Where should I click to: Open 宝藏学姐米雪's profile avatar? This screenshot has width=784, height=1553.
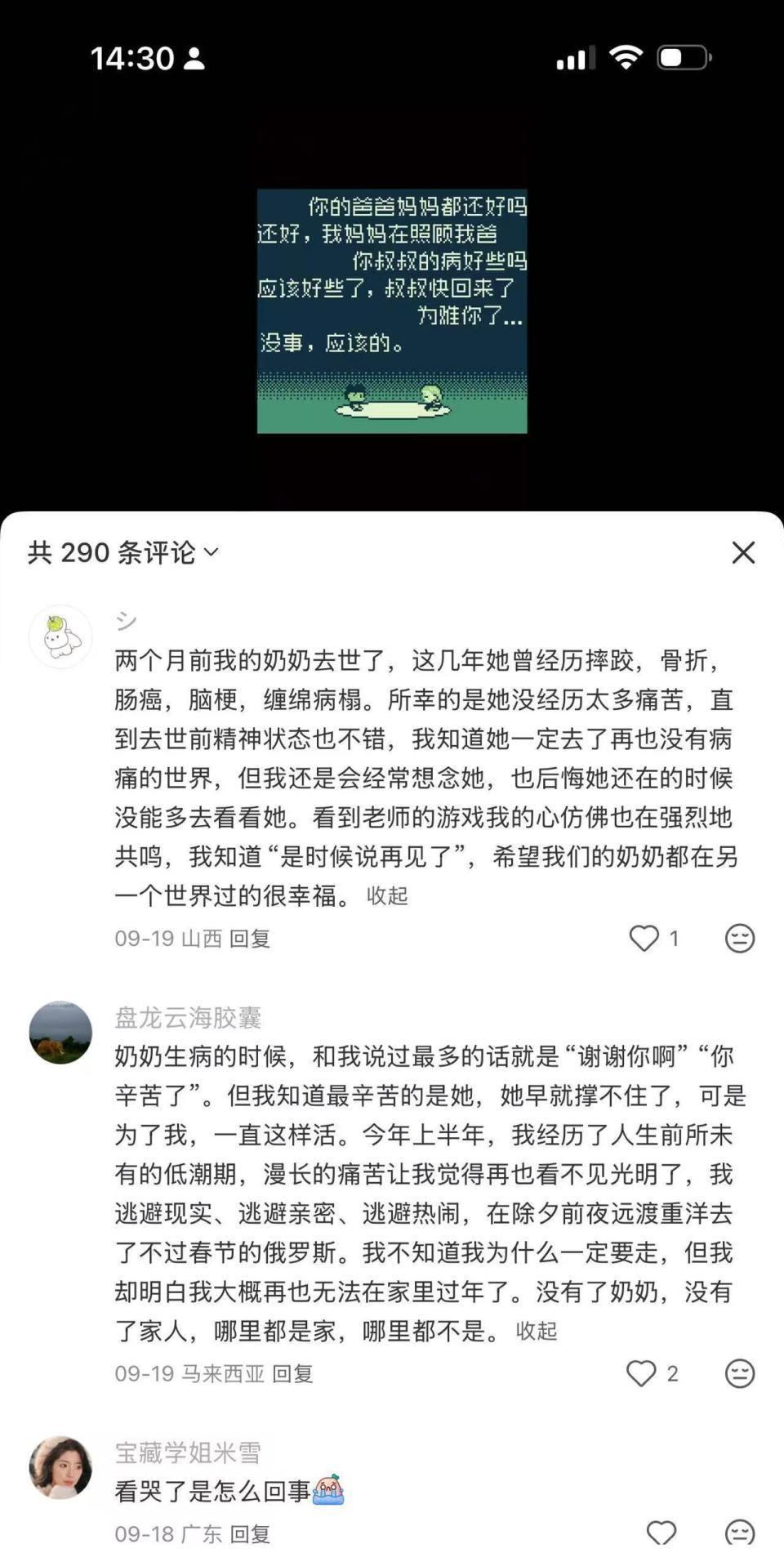click(60, 1467)
